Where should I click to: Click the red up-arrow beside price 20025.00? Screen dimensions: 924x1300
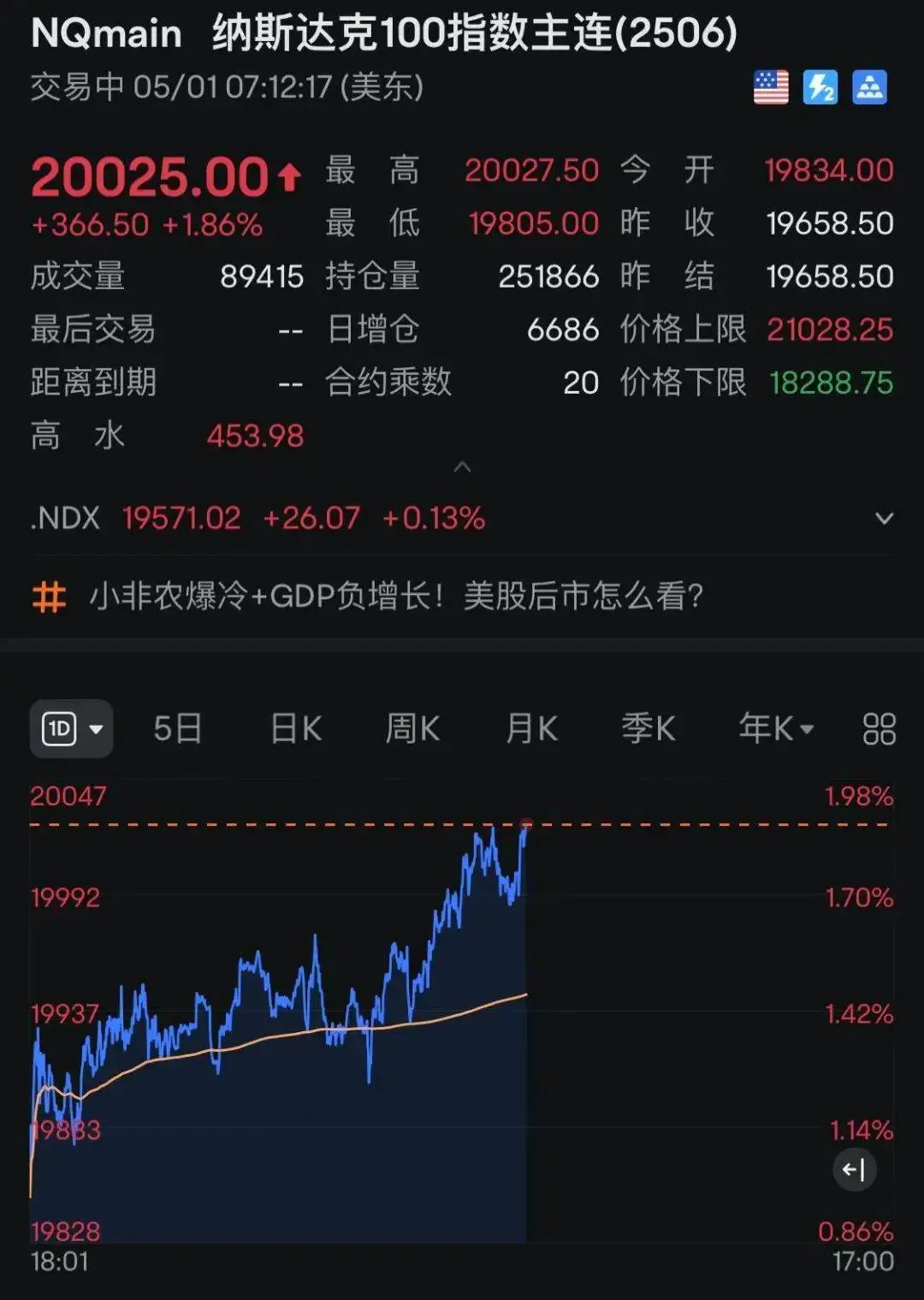point(289,174)
